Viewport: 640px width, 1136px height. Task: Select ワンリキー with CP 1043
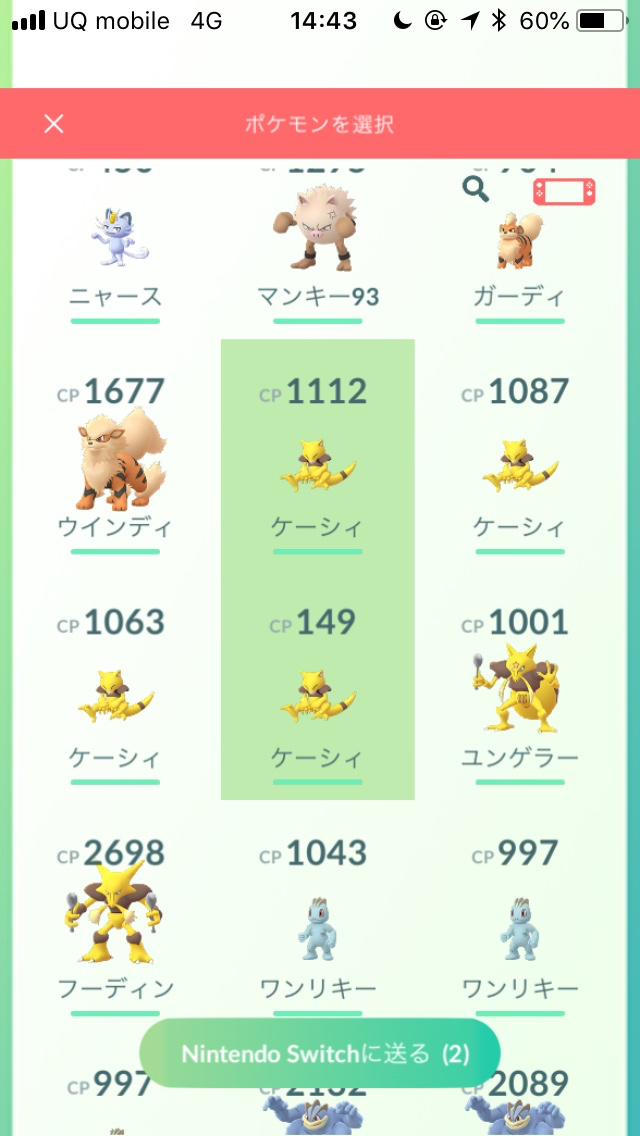(x=317, y=927)
